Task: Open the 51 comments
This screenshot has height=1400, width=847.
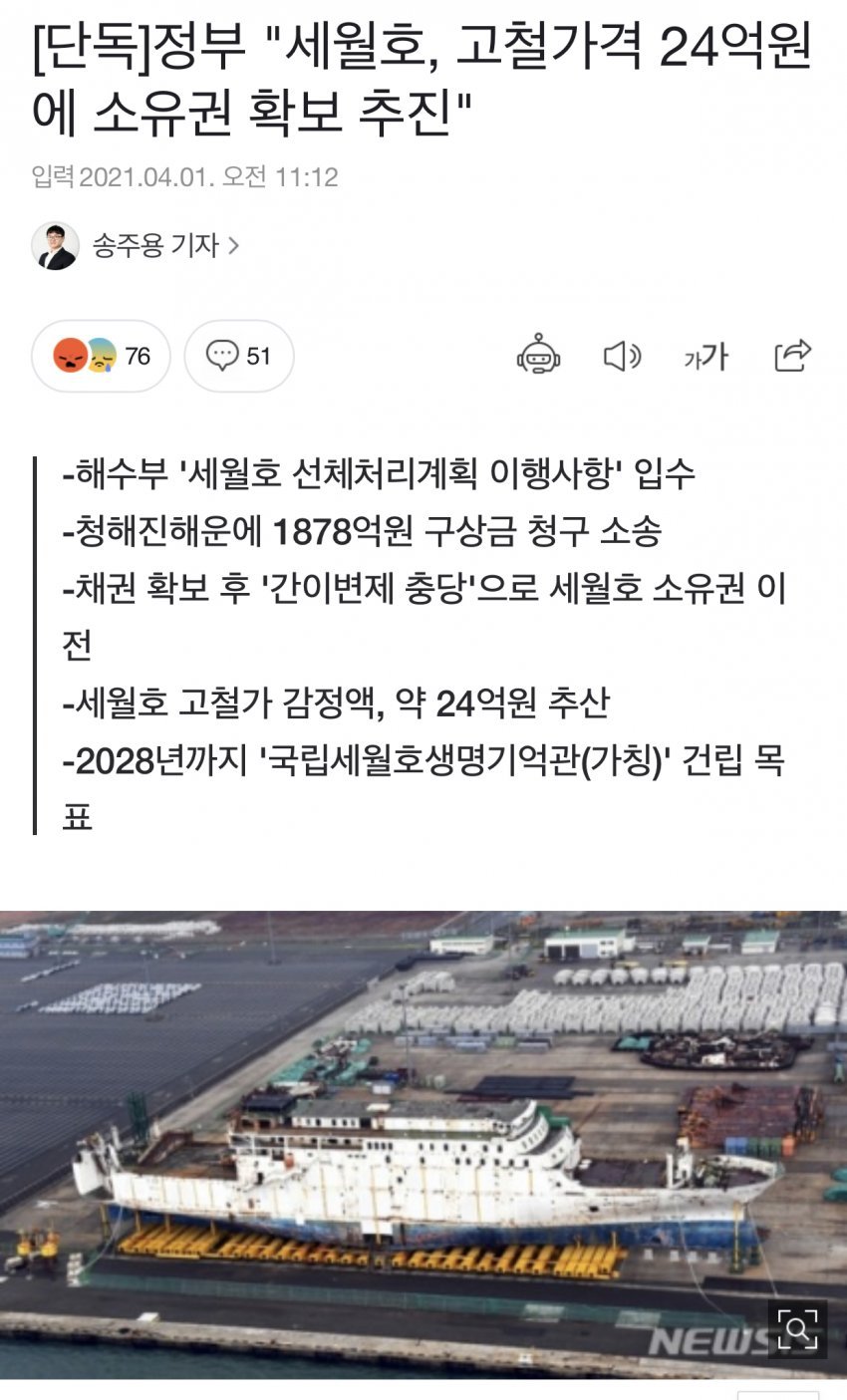Action: [239, 356]
